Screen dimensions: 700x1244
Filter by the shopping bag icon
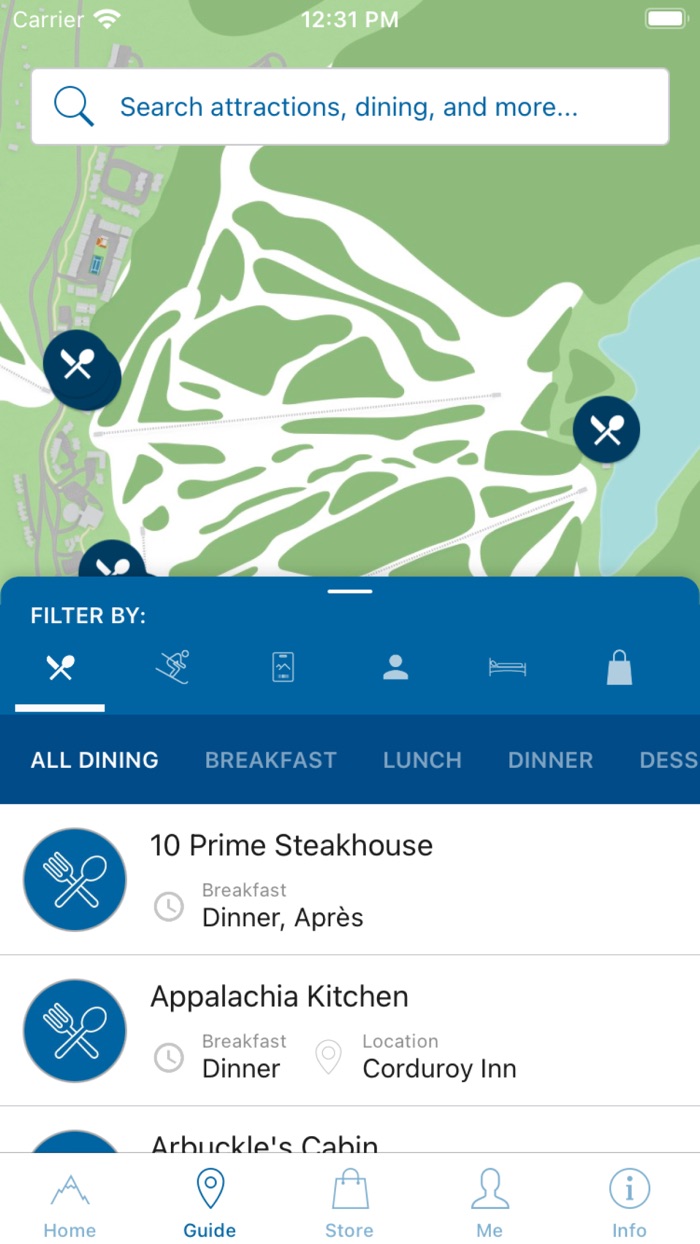[619, 667]
